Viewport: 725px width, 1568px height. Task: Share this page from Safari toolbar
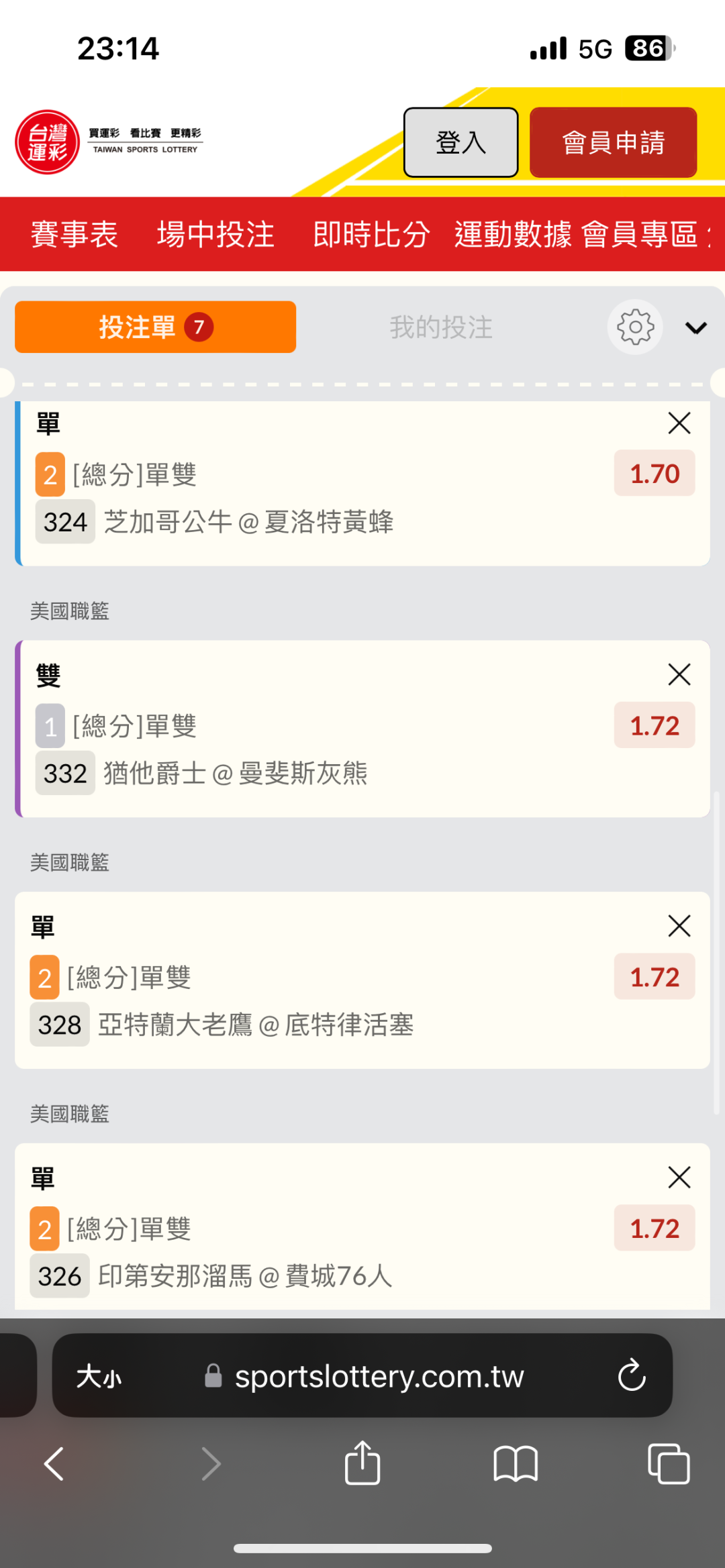[x=362, y=1463]
